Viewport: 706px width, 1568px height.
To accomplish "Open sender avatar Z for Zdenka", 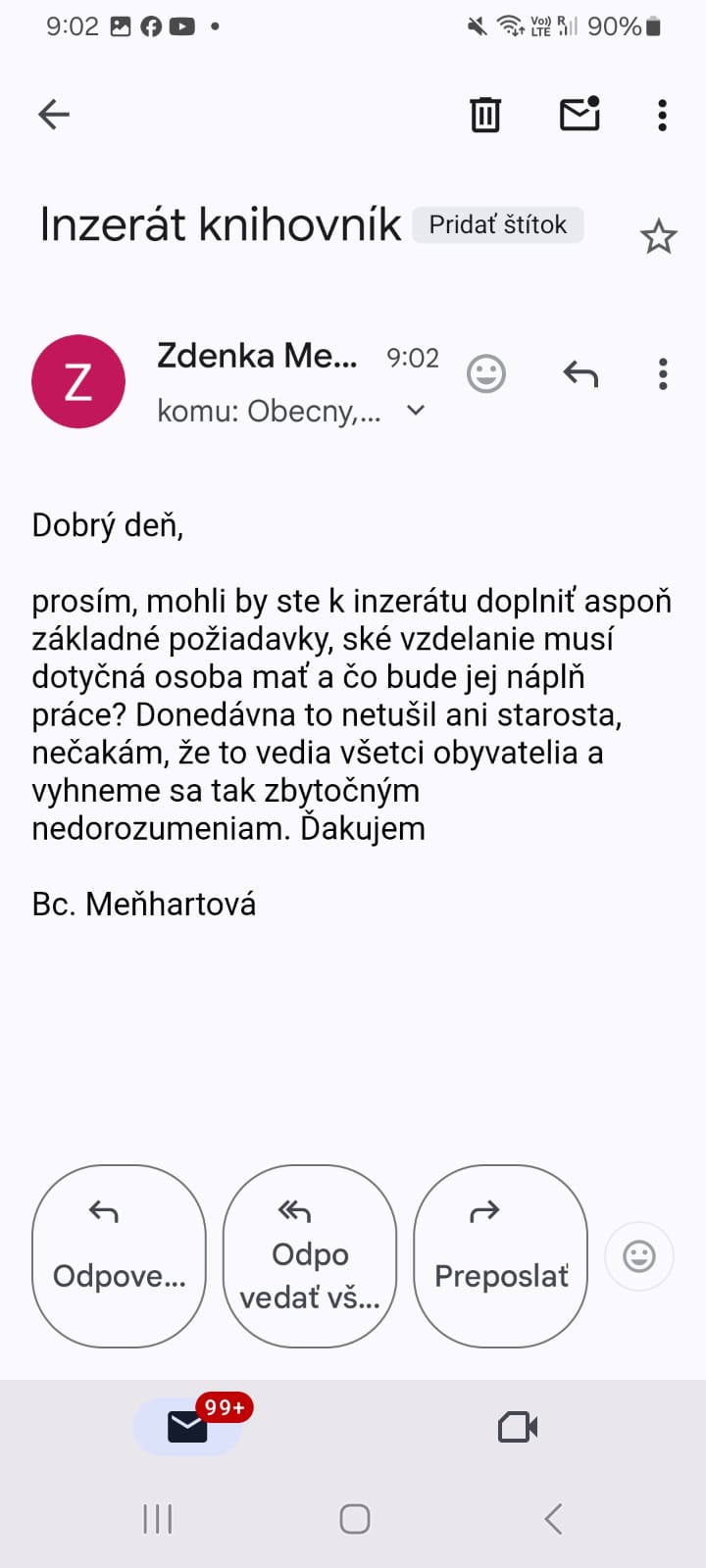I will coord(78,381).
